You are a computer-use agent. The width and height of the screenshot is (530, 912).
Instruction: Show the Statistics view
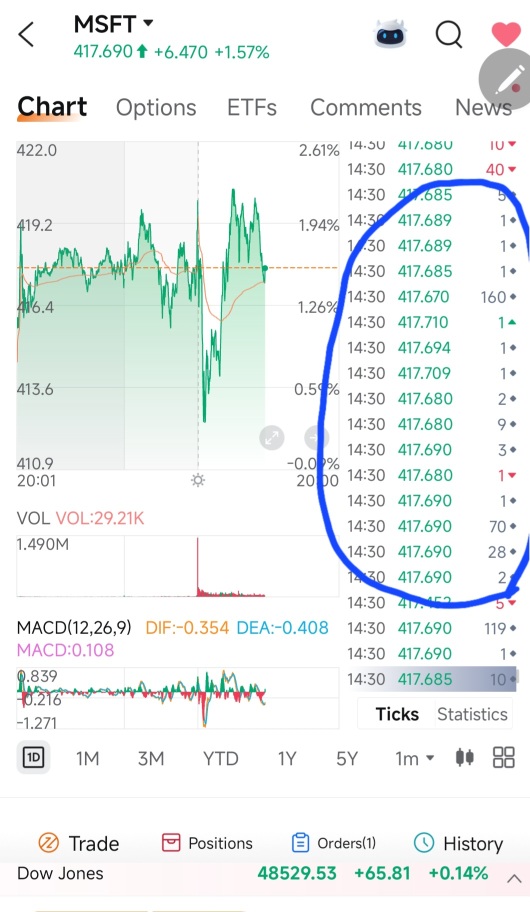click(x=472, y=714)
